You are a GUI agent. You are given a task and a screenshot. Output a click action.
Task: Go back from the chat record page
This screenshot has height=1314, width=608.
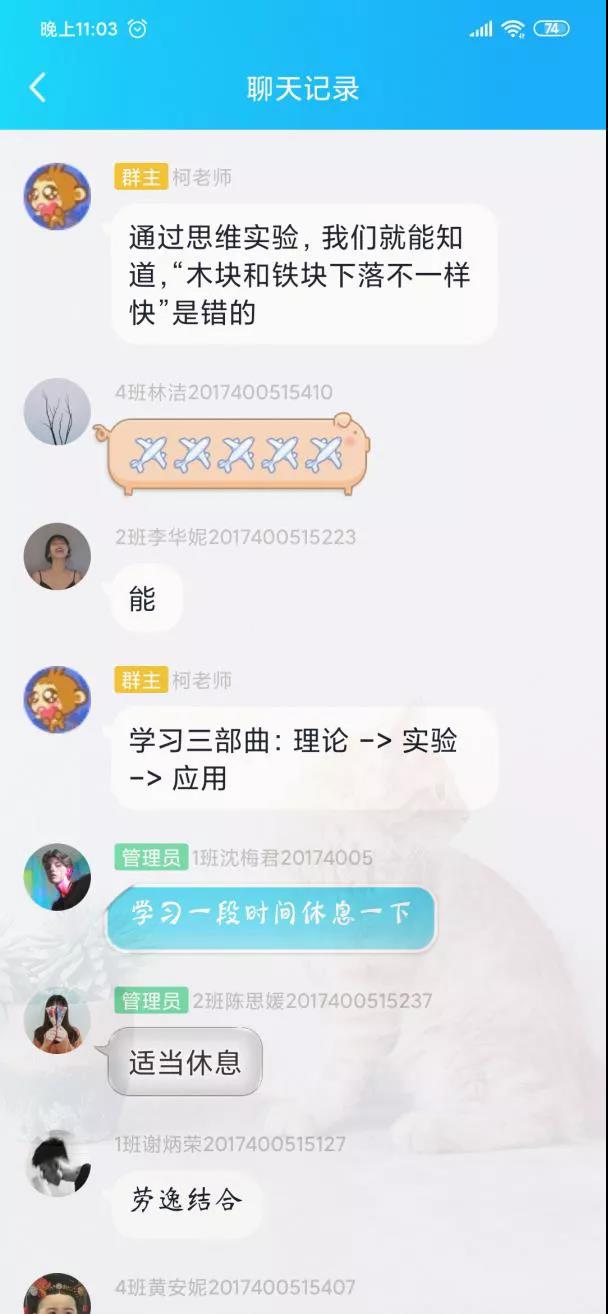click(38, 88)
